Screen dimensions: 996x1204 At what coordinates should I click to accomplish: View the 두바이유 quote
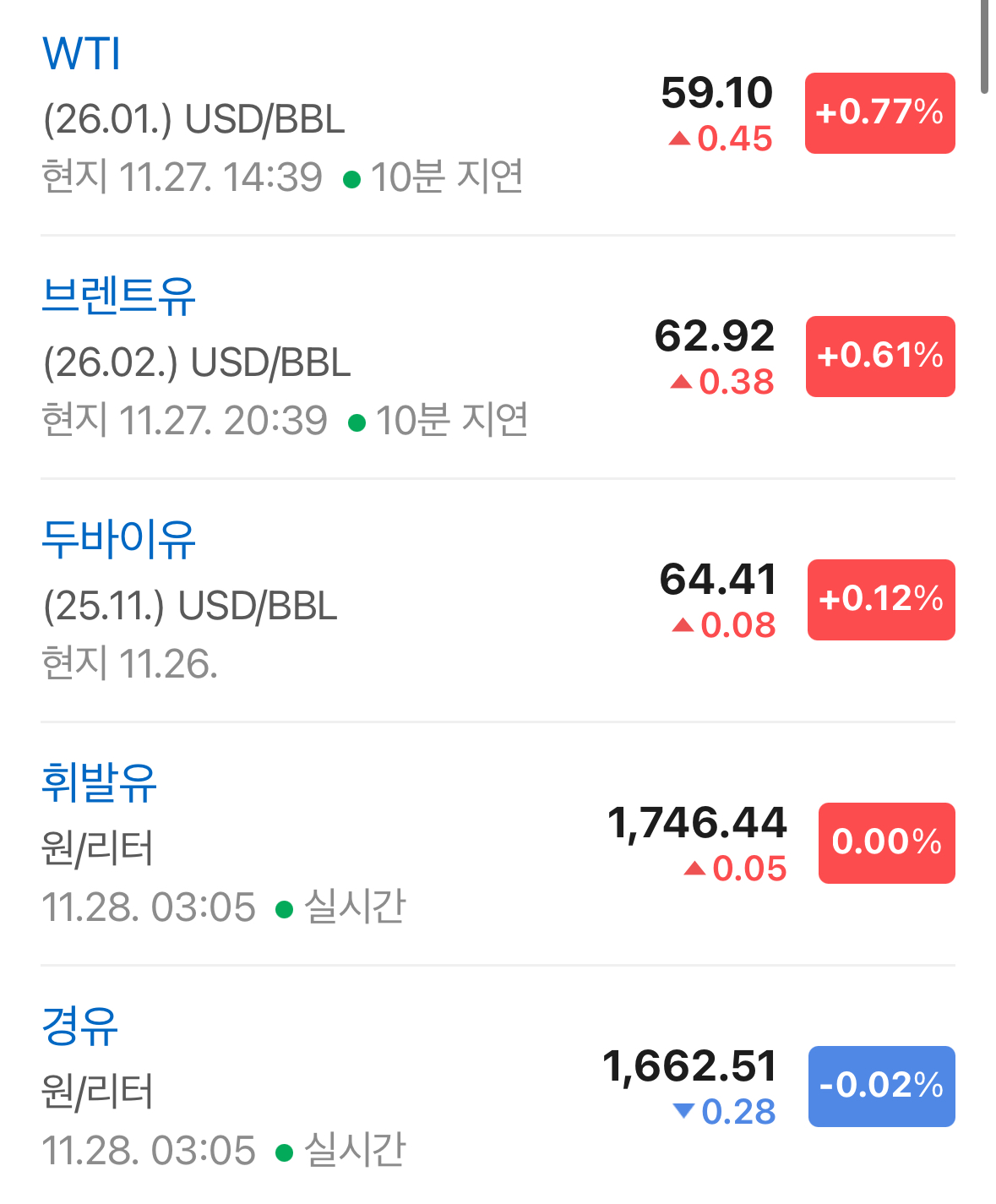[x=118, y=540]
